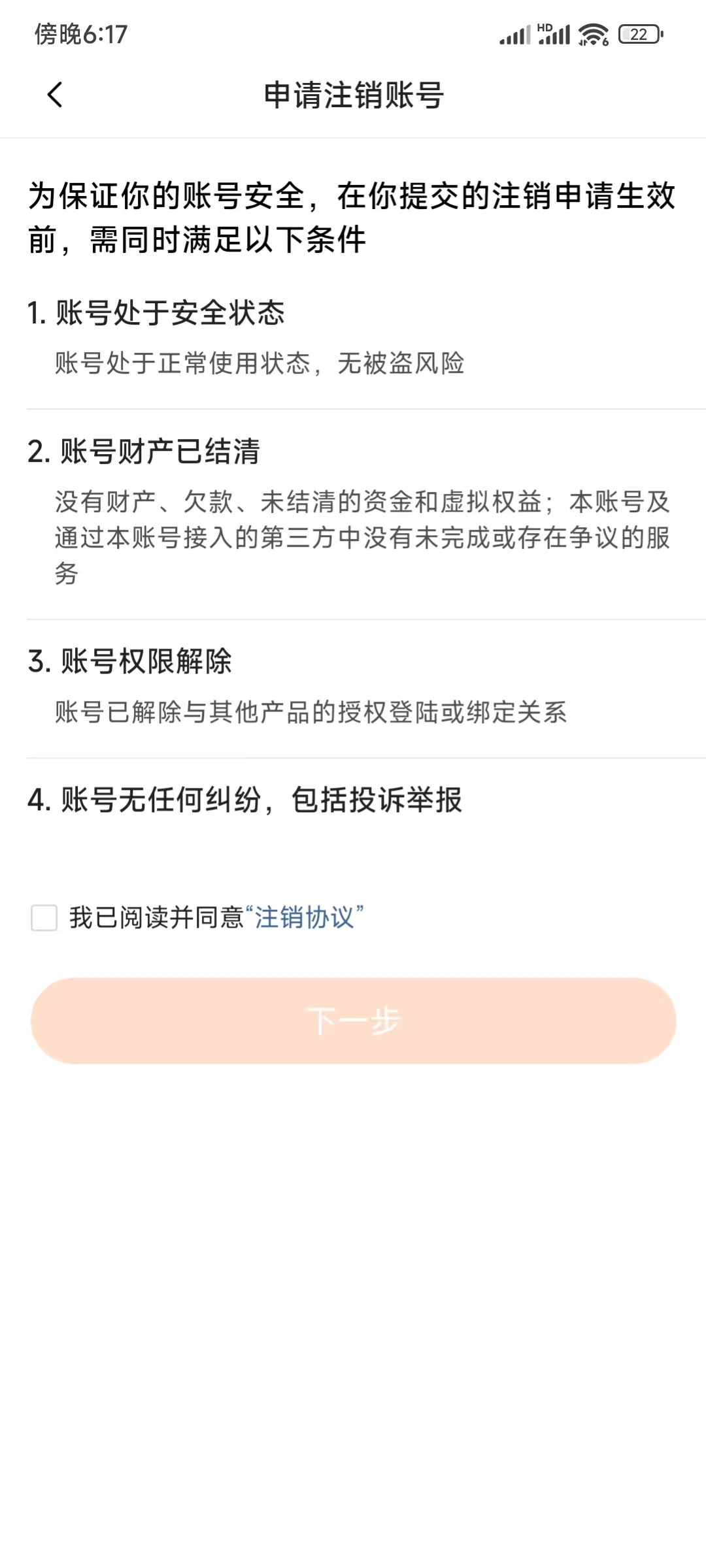Tap the back chevron beside 申请注销账号
706x1568 pixels.
(x=55, y=95)
